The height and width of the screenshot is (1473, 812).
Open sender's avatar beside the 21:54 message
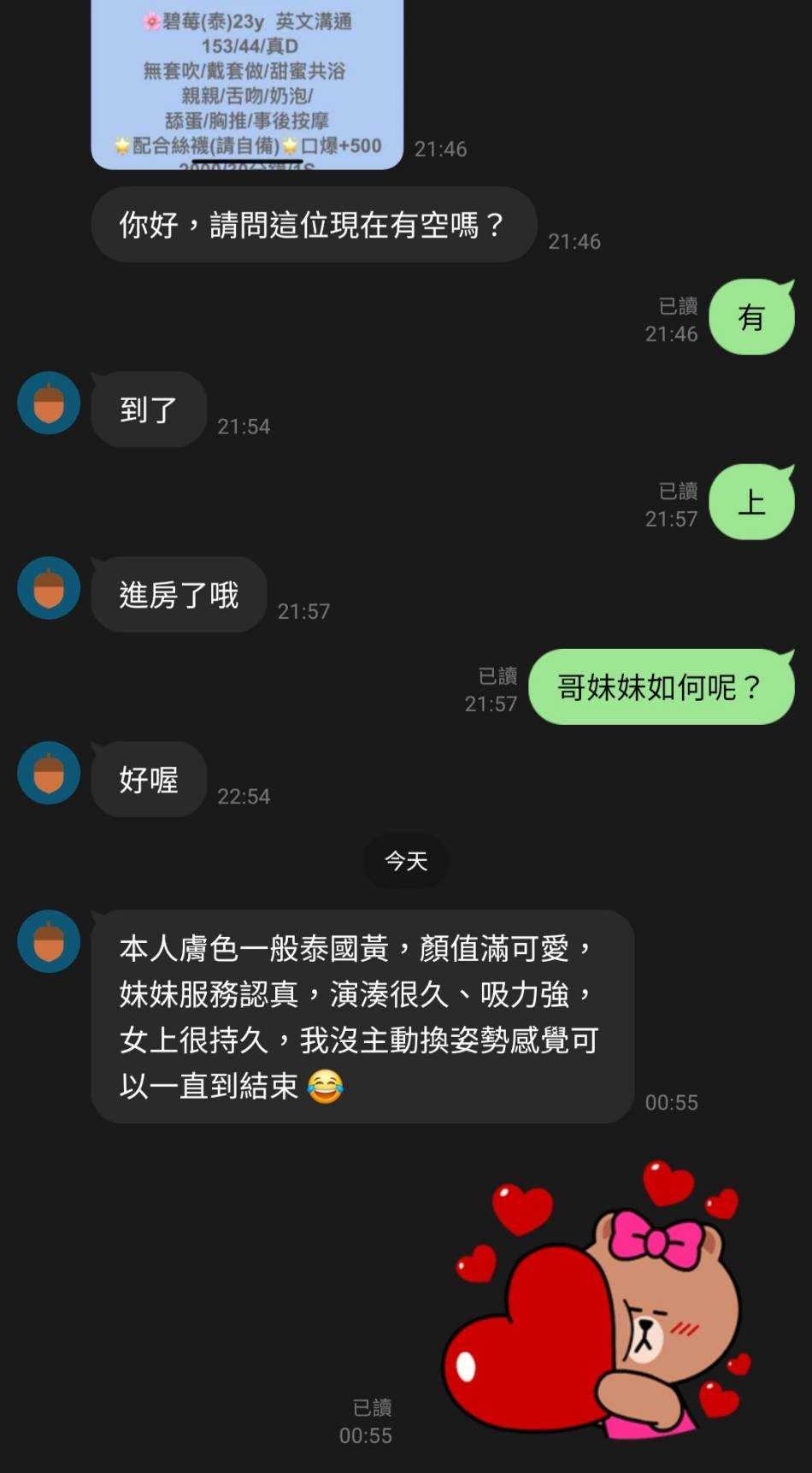point(49,403)
